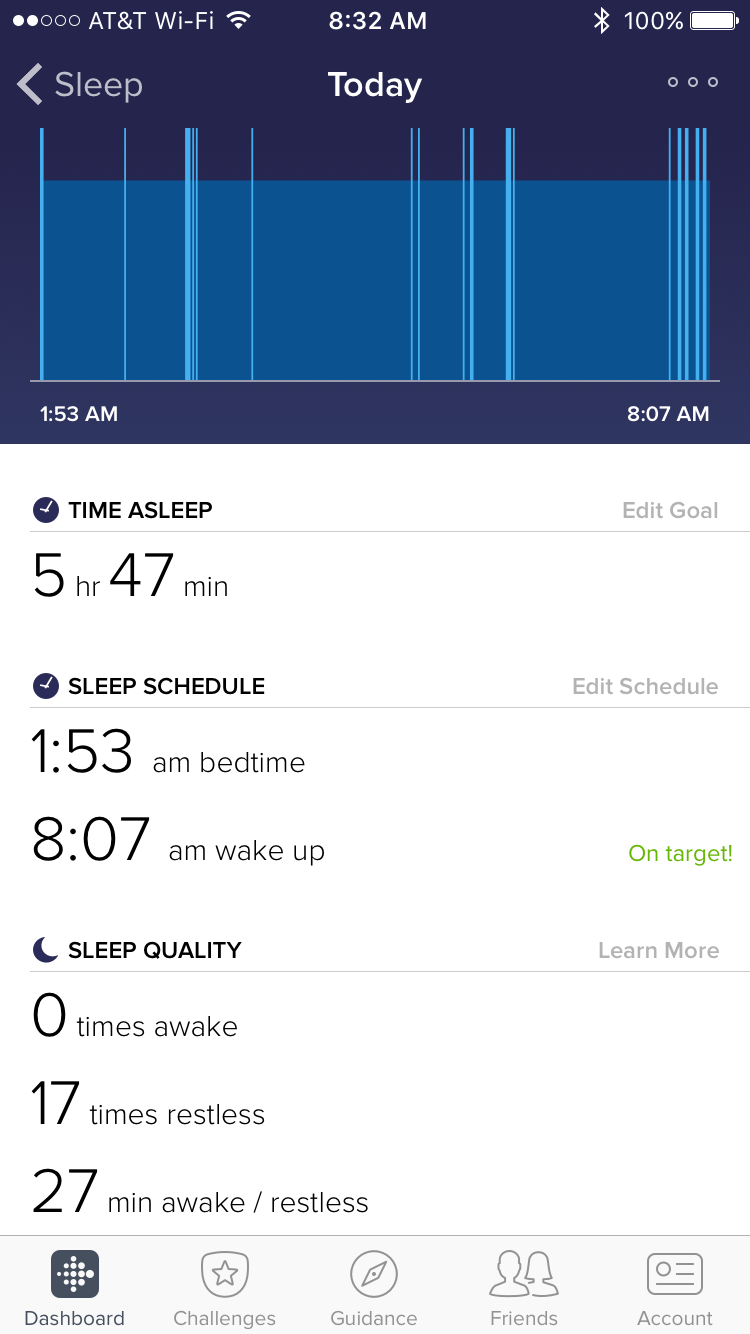Open the Account tab
The width and height of the screenshot is (750, 1334).
coord(675,1288)
